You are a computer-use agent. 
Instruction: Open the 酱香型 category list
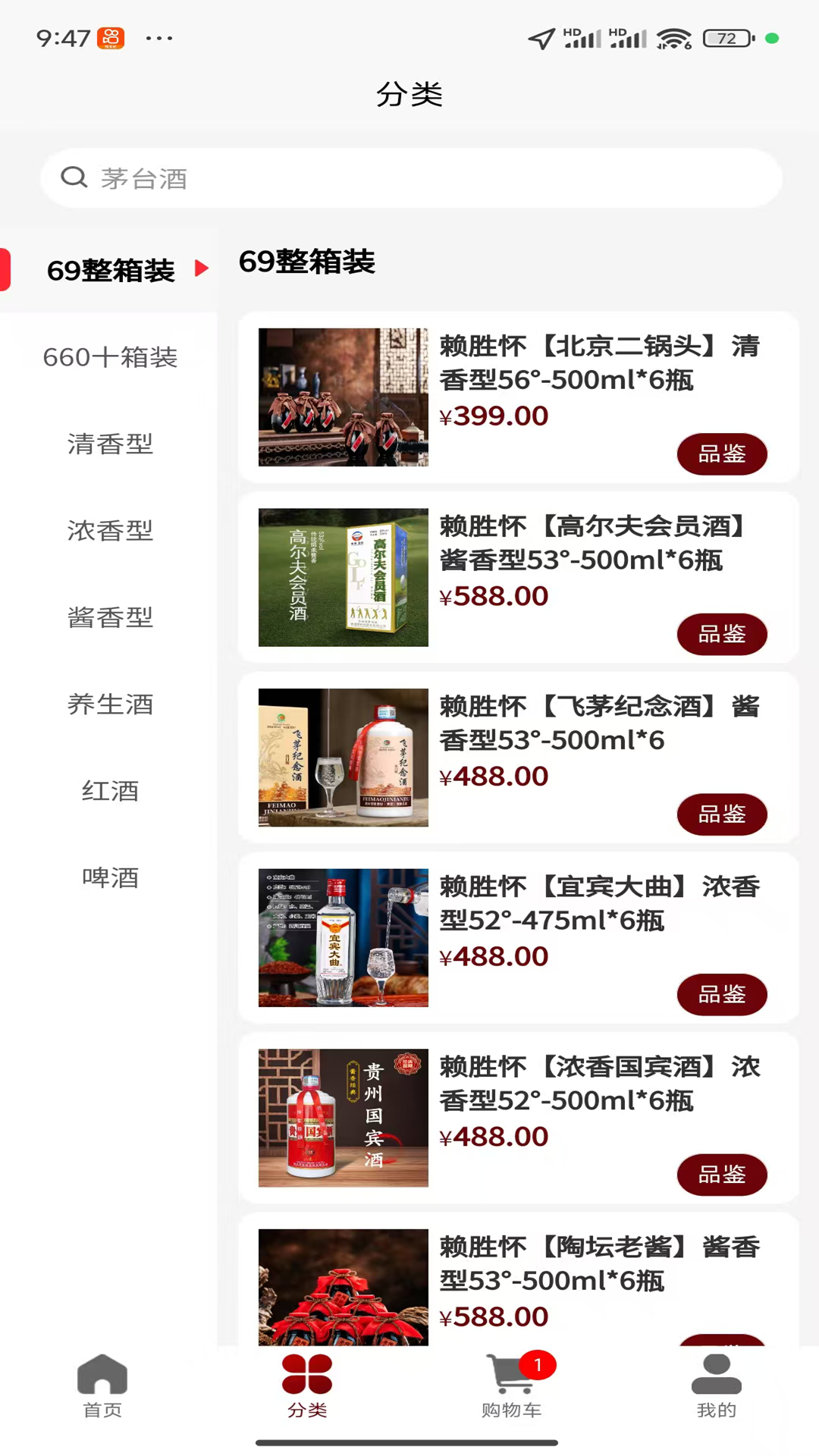click(x=111, y=618)
